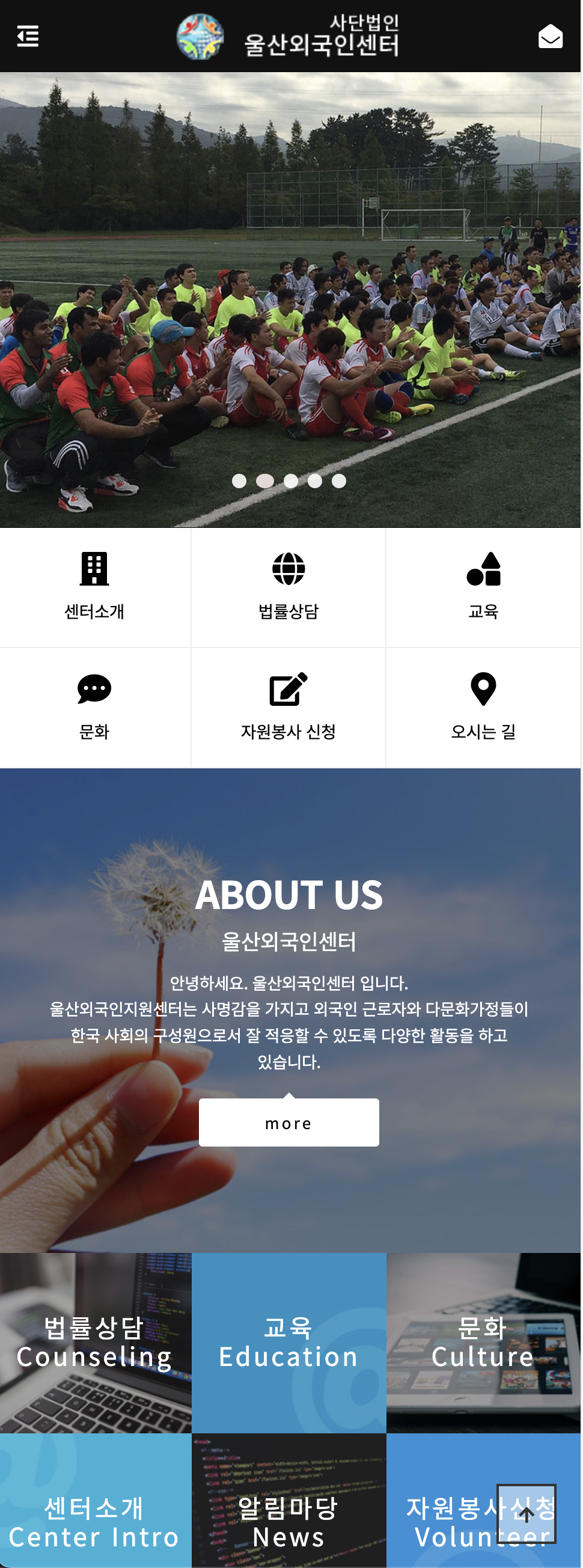583x1568 pixels.
Task: Tap the scroll-to-top arrow button
Action: point(527,1513)
